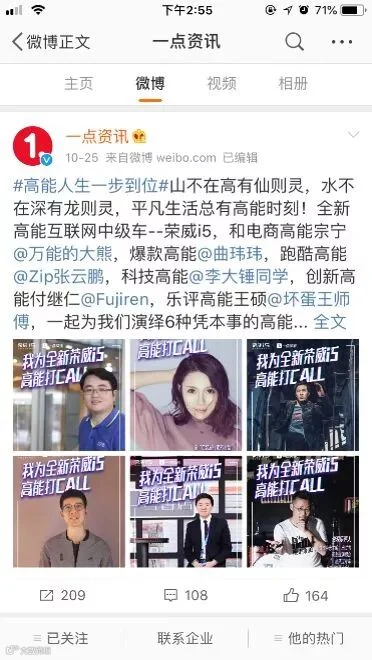Repost this post with 209 shares
This screenshot has width=372, height=660.
[x=62, y=595]
